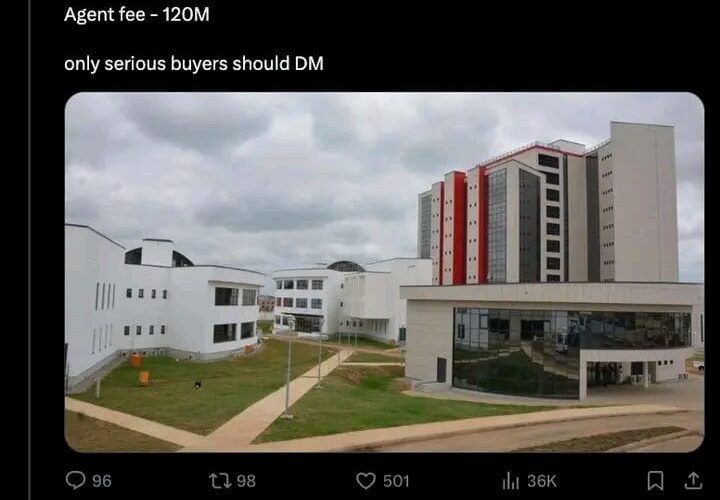Like the post with 501 likes
Screen dimensions: 720x500
[366, 481]
